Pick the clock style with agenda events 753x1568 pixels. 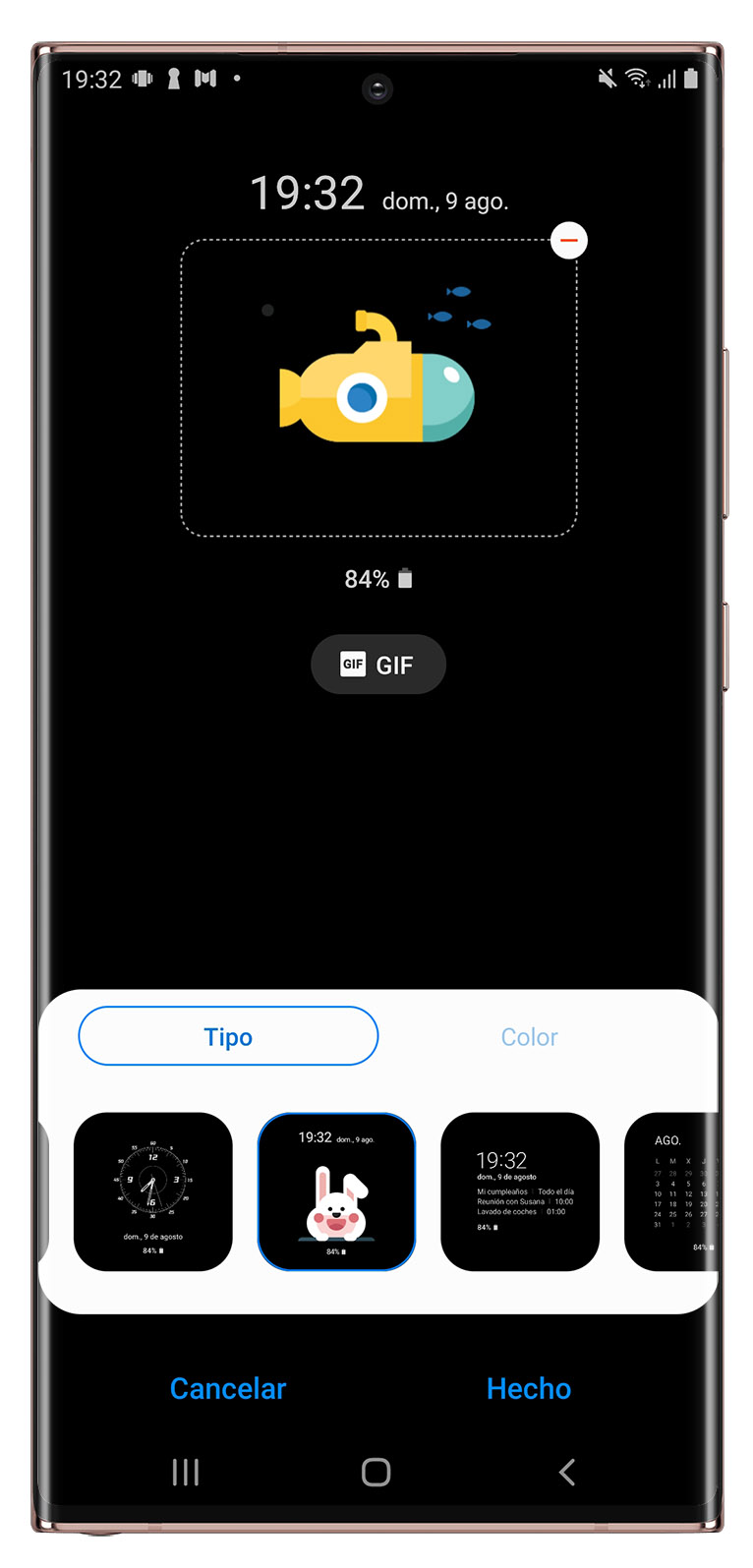[x=520, y=1191]
